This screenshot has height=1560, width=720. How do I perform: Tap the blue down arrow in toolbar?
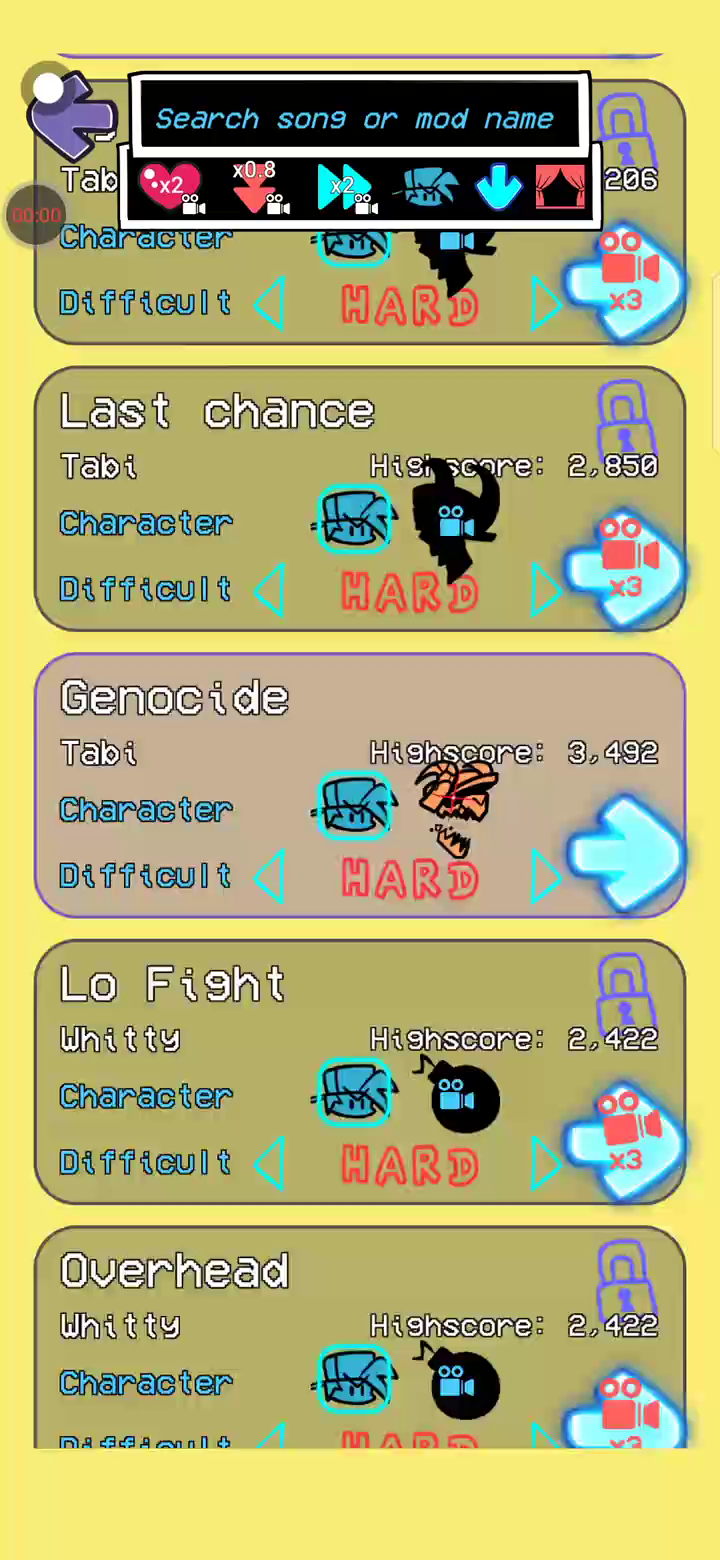pos(498,187)
